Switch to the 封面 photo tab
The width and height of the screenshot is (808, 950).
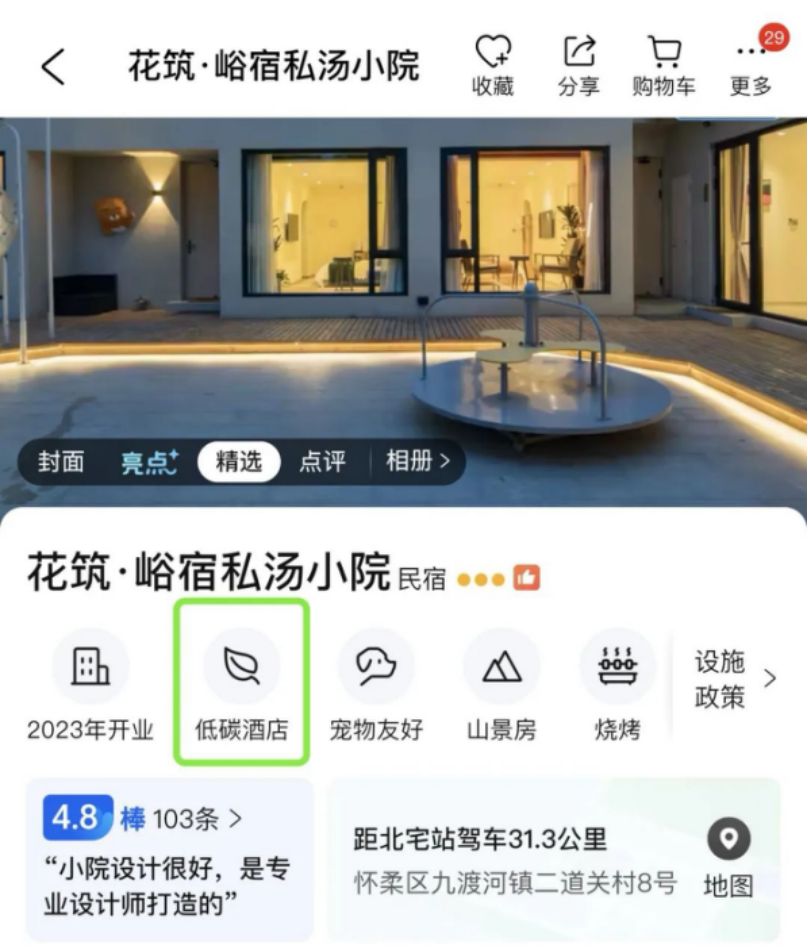pyautogui.click(x=61, y=462)
